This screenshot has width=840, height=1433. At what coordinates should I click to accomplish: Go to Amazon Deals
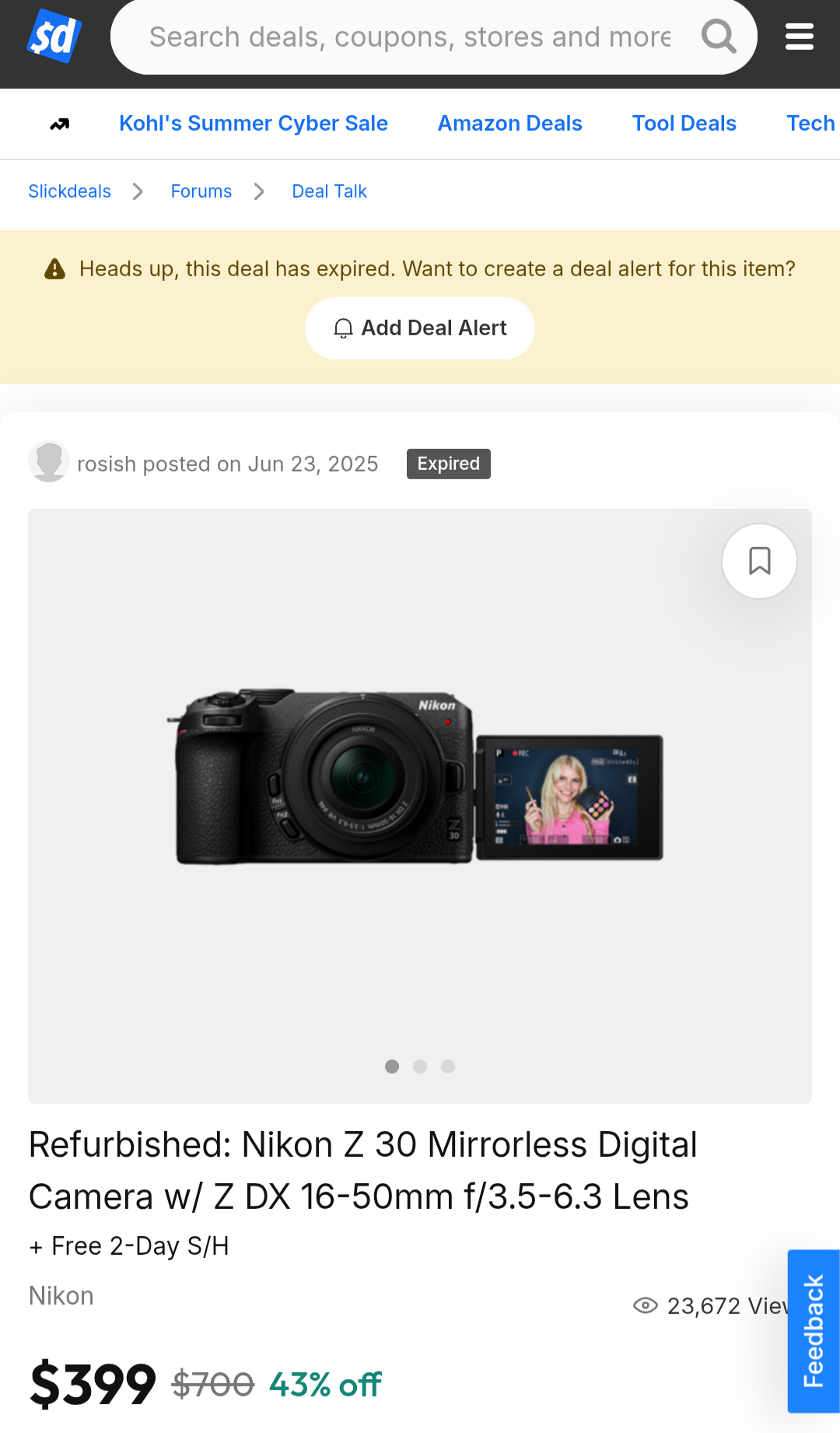[x=510, y=123]
